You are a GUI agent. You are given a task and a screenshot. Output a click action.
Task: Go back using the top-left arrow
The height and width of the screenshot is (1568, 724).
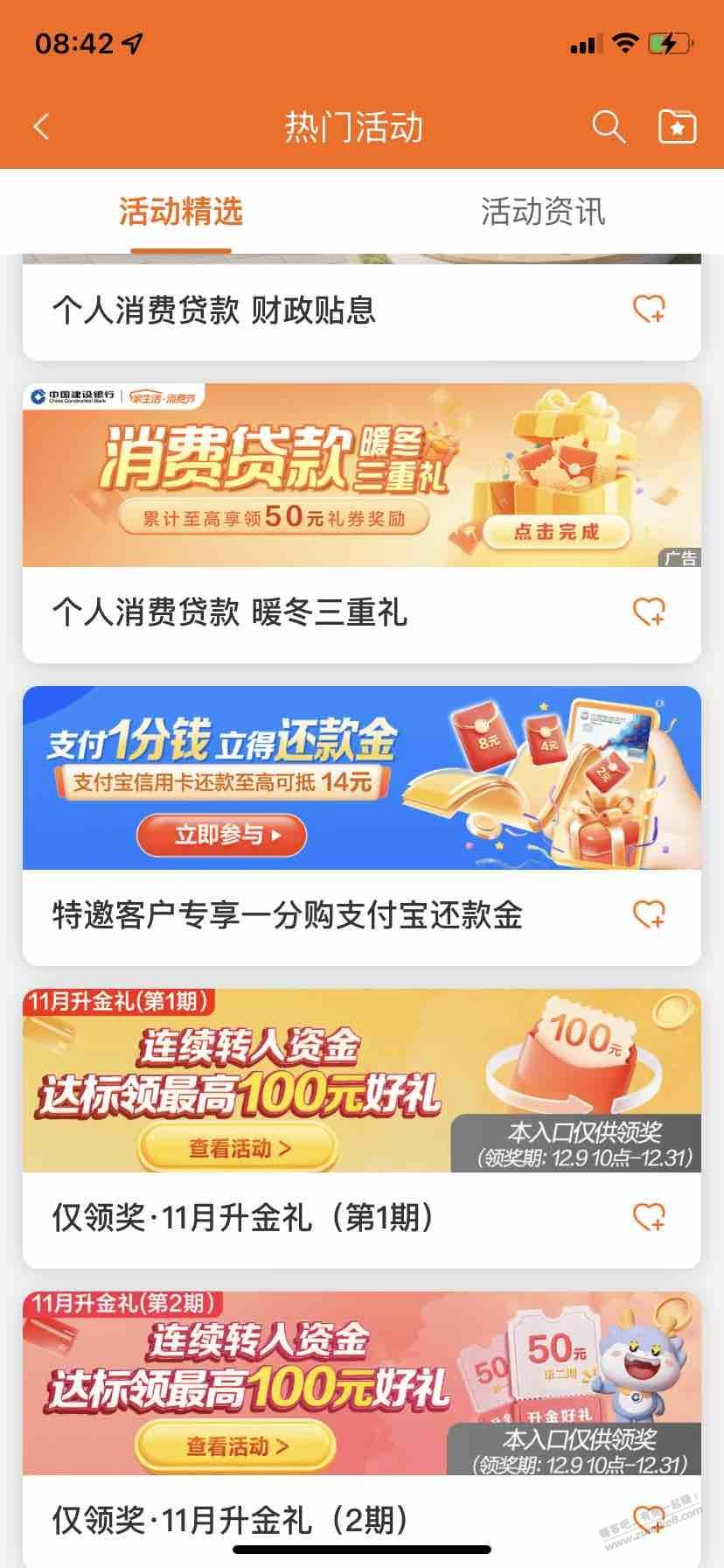coord(41,127)
